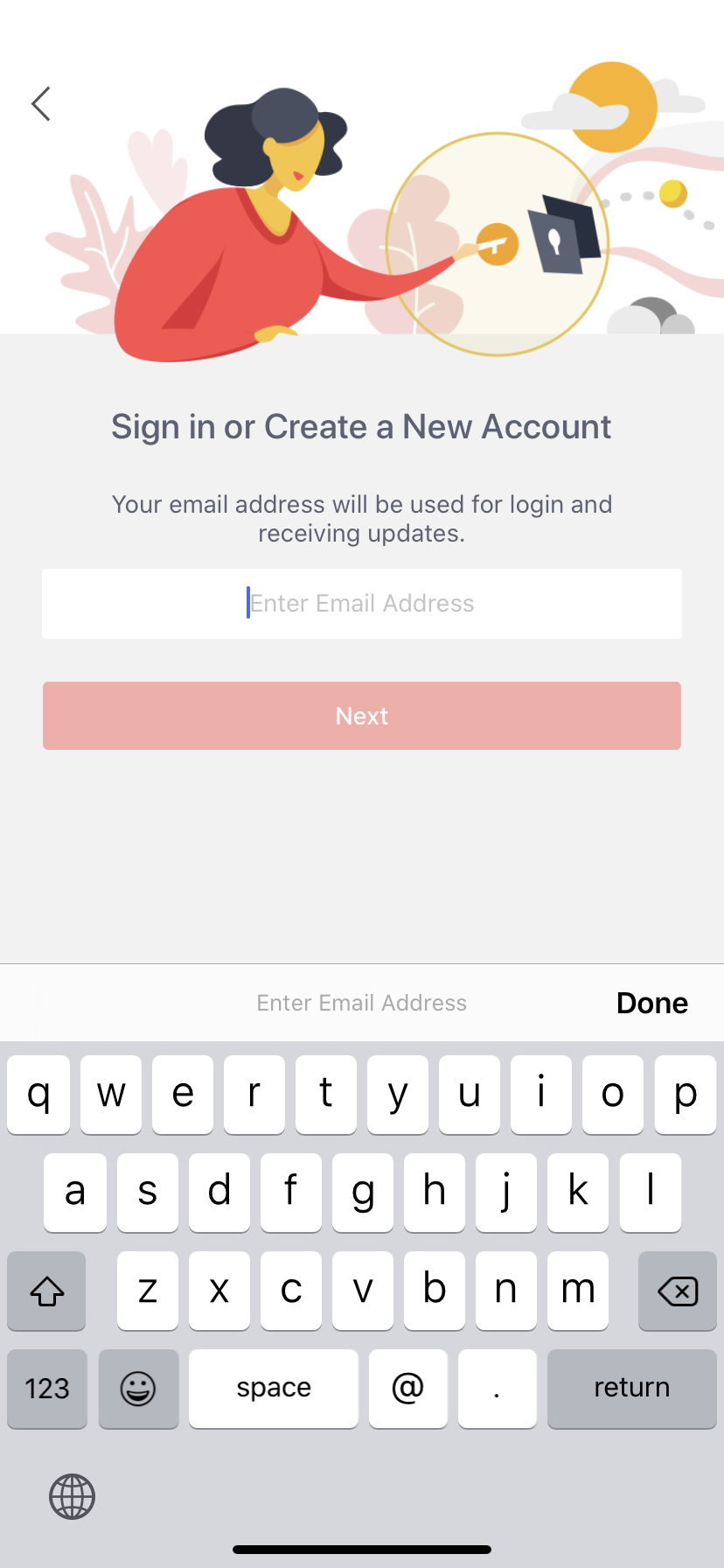This screenshot has height=1568, width=724.
Task: Hit the return key
Action: [x=632, y=1388]
